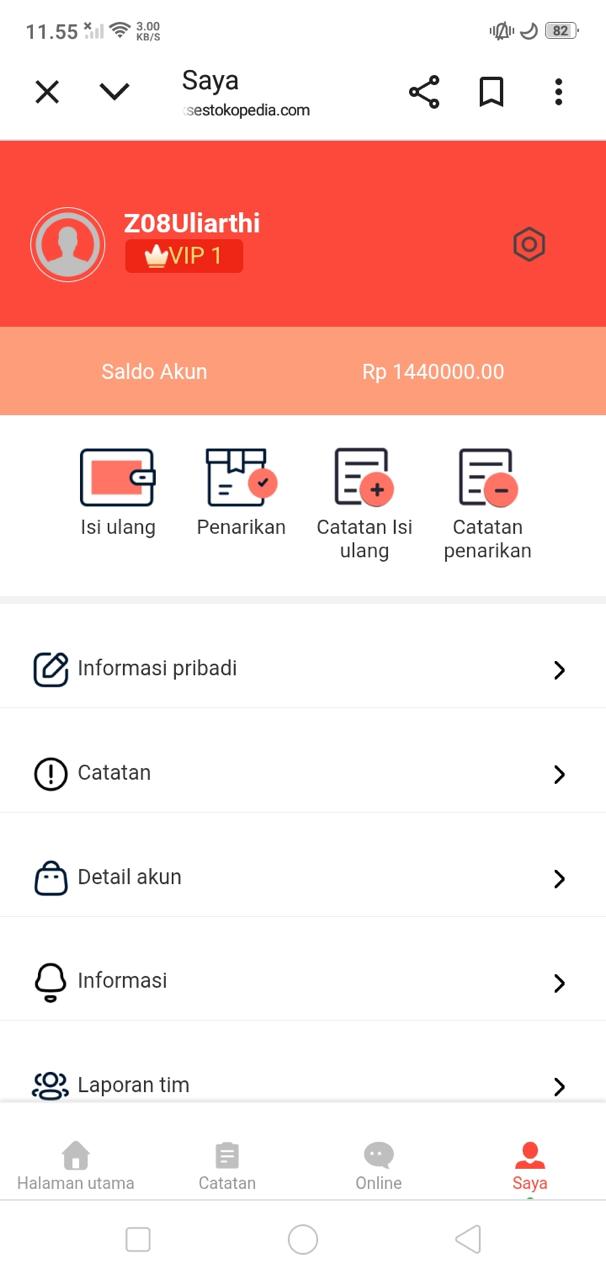This screenshot has width=606, height=1280.
Task: Open the hexagon settings icon
Action: point(529,245)
